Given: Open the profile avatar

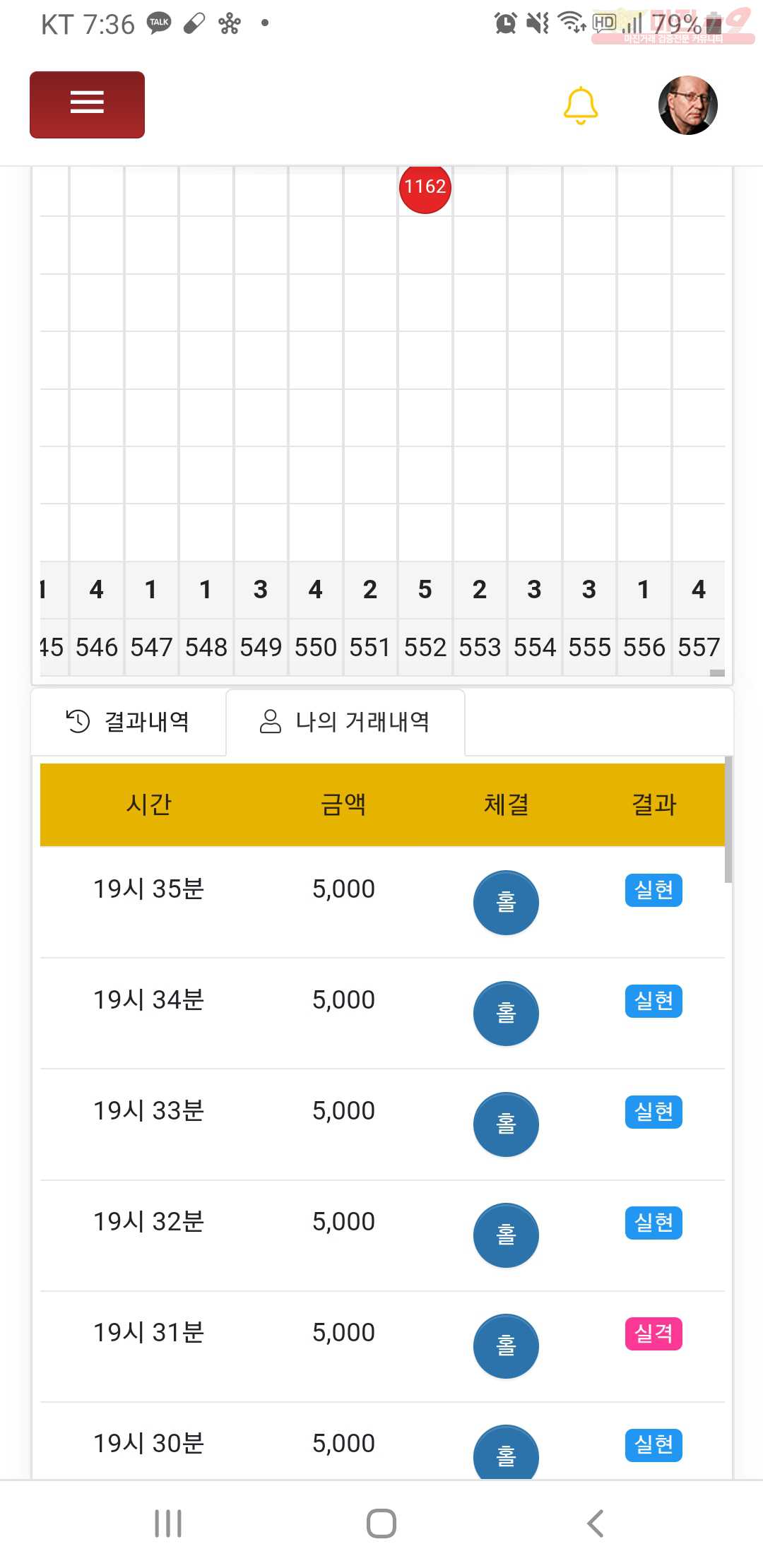Looking at the screenshot, I should coord(687,105).
